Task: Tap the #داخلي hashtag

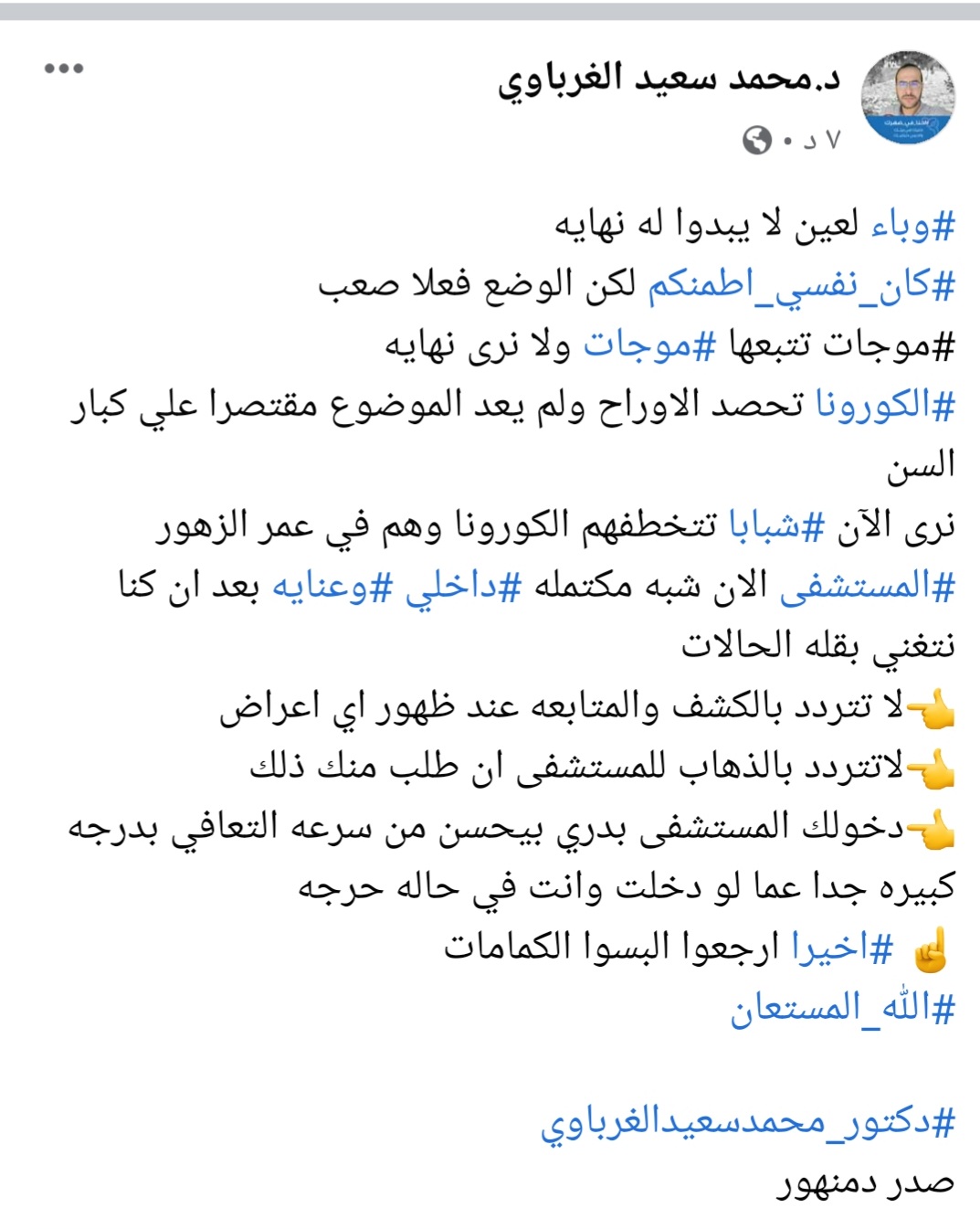Action: click(463, 588)
